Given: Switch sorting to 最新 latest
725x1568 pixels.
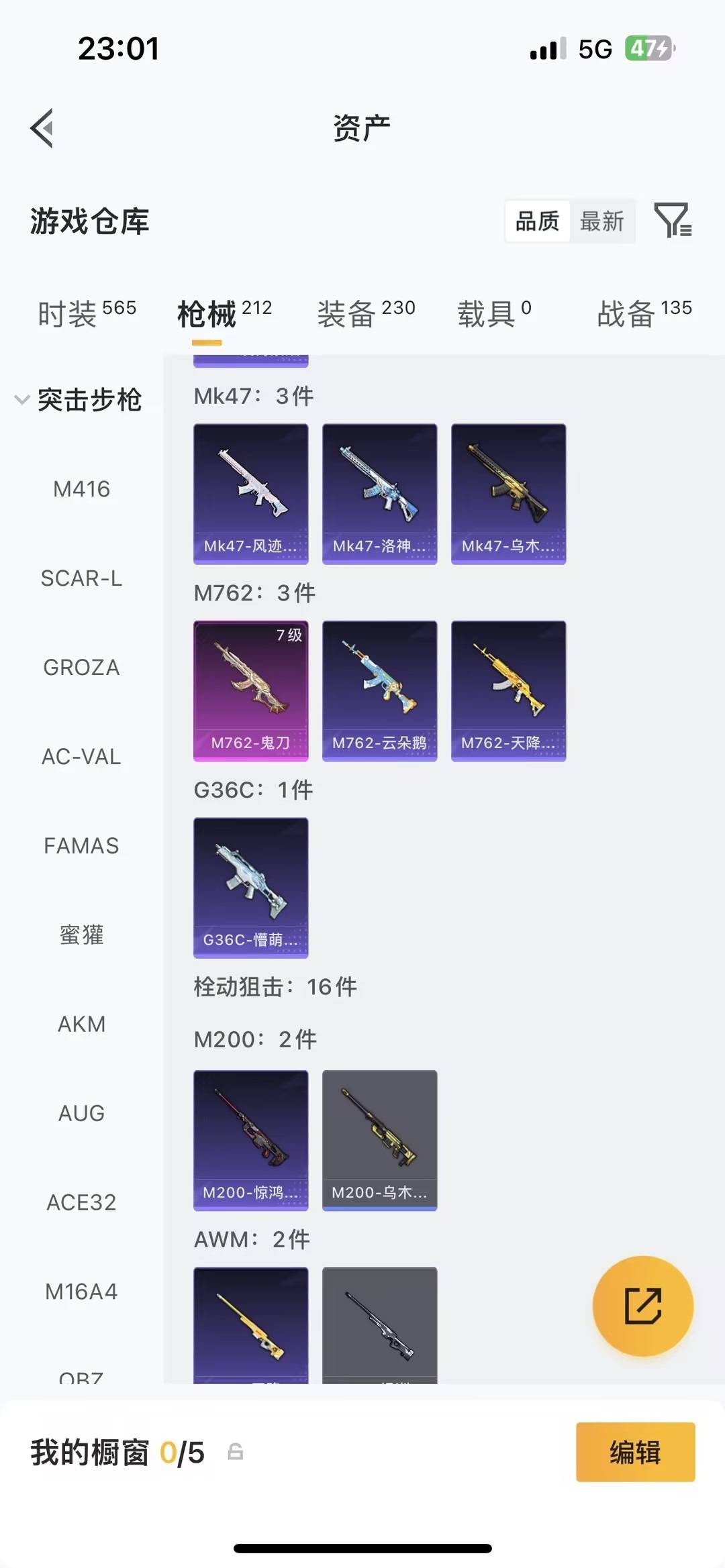Looking at the screenshot, I should click(602, 221).
